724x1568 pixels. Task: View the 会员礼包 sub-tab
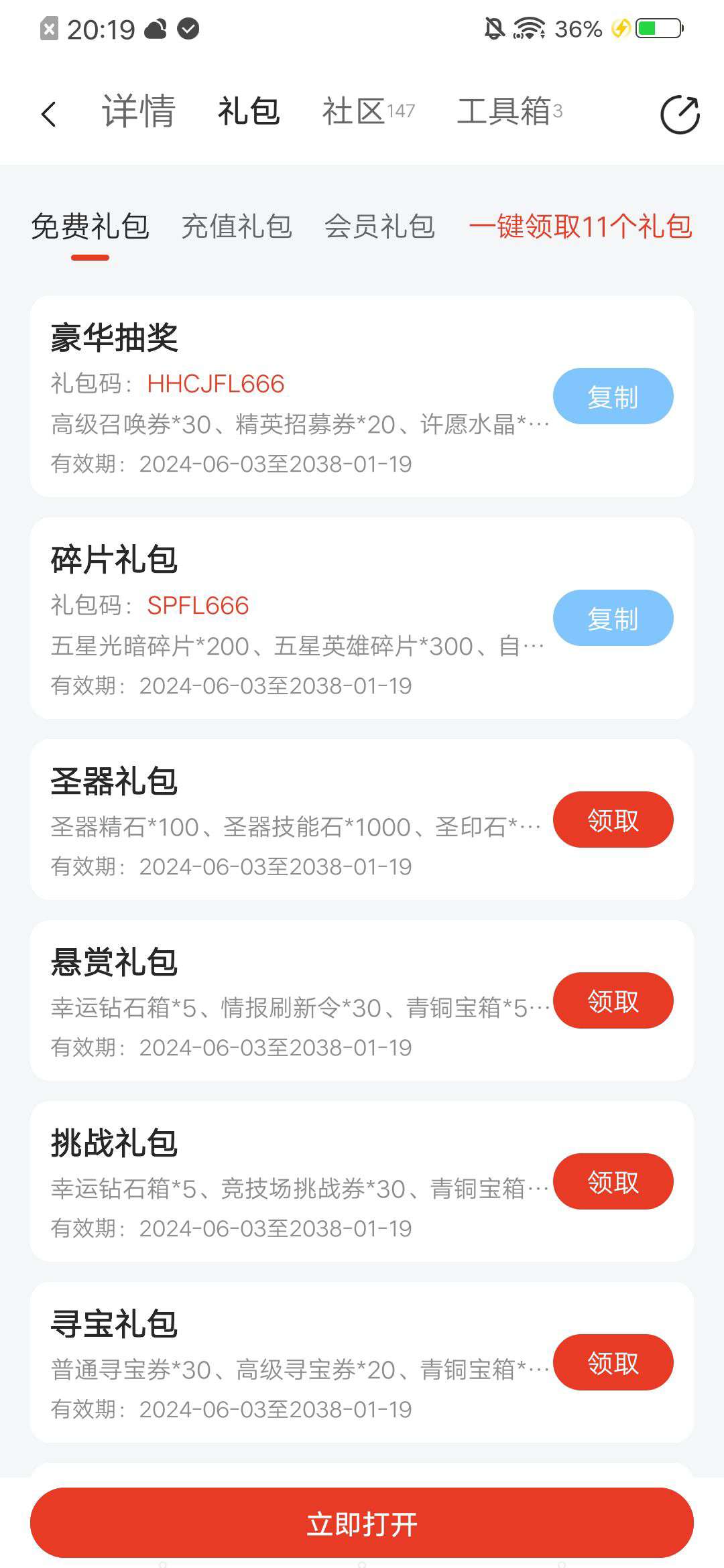(379, 226)
